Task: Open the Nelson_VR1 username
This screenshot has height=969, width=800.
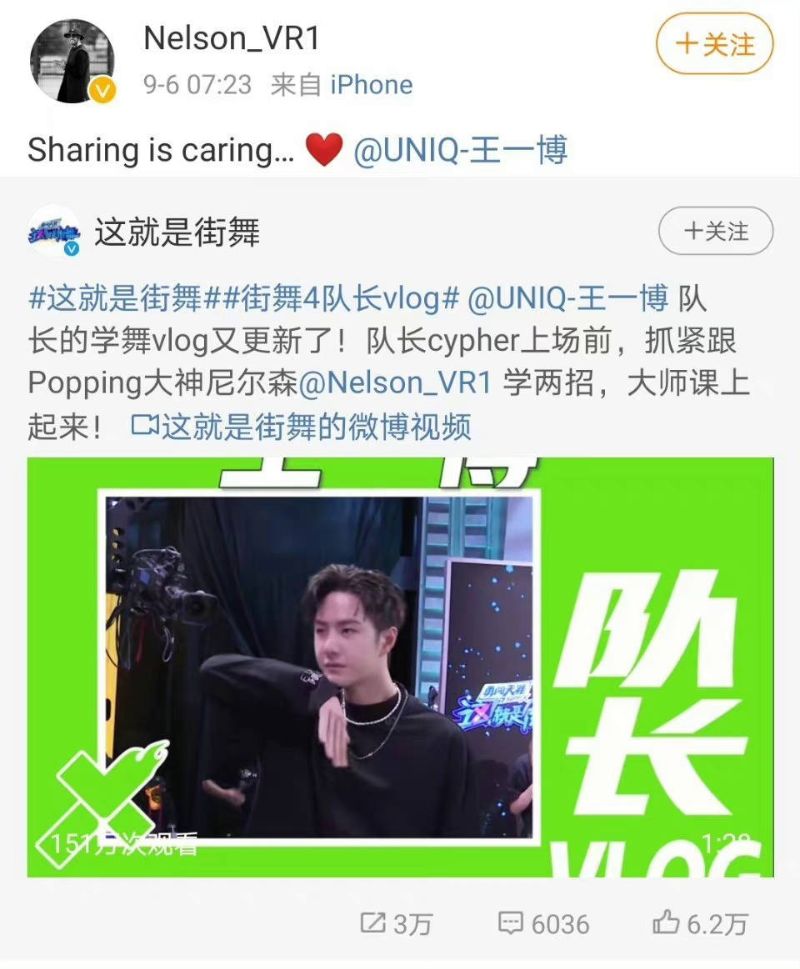Action: tap(232, 39)
